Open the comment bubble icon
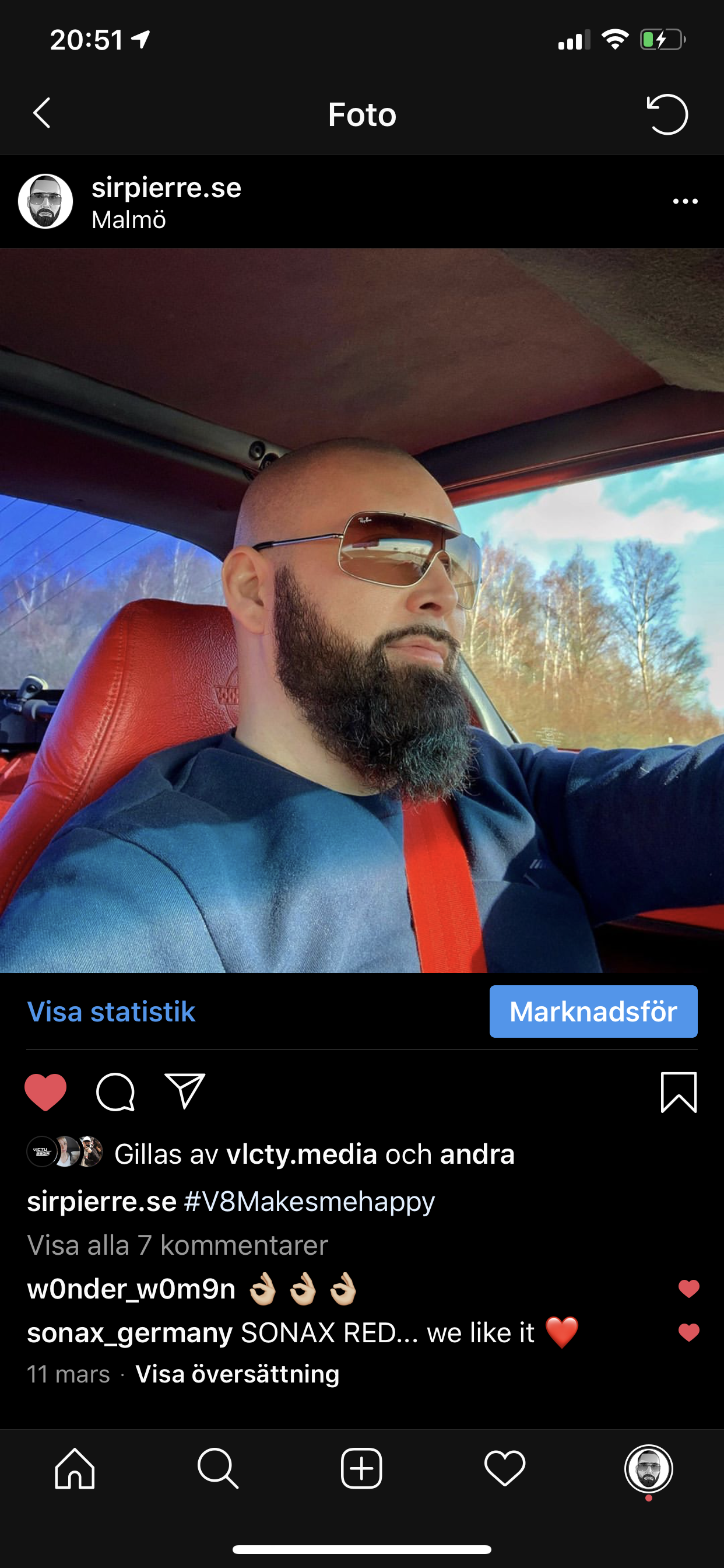The height and width of the screenshot is (1568, 724). [115, 1092]
